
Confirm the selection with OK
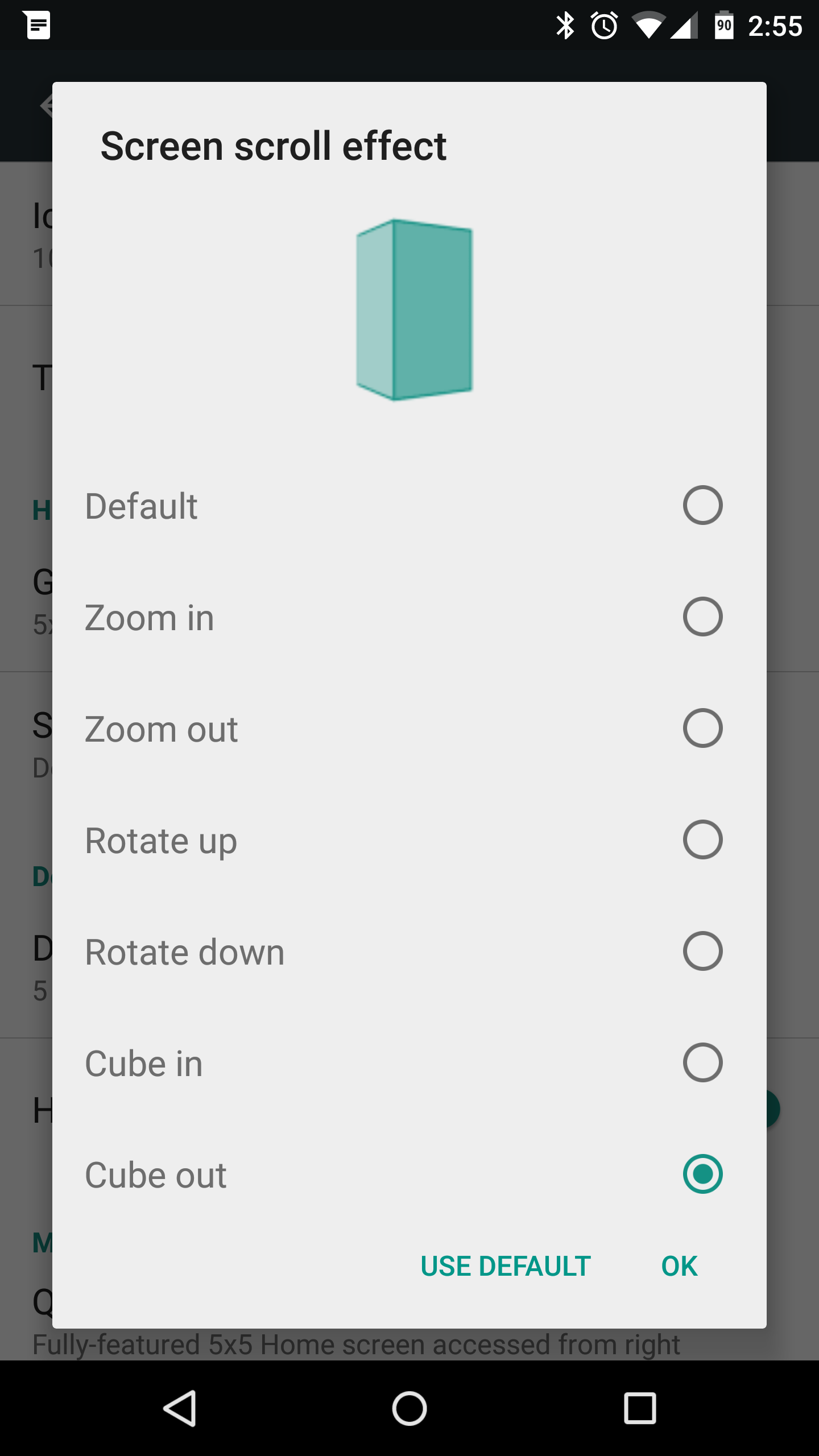click(x=679, y=1266)
